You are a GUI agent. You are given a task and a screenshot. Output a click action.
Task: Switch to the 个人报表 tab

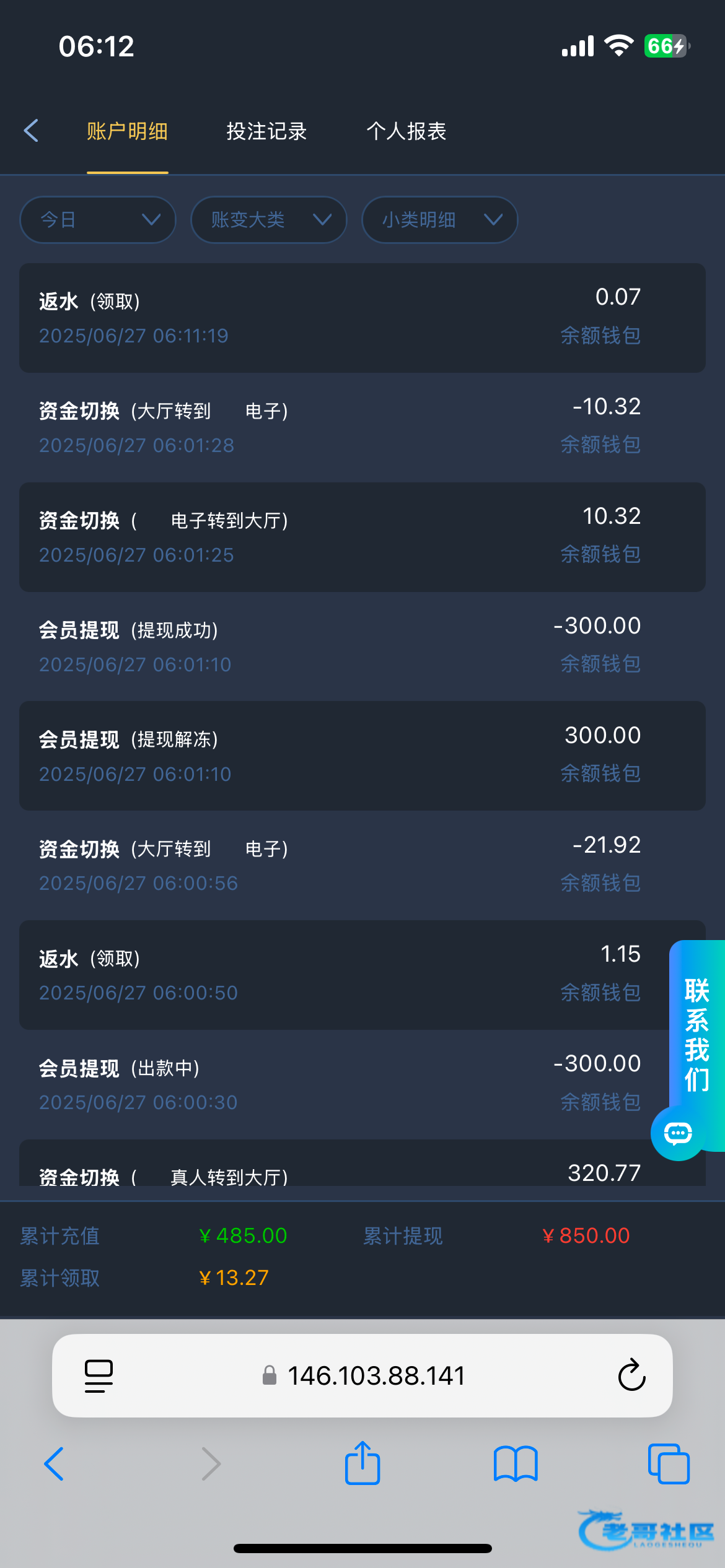[x=406, y=131]
